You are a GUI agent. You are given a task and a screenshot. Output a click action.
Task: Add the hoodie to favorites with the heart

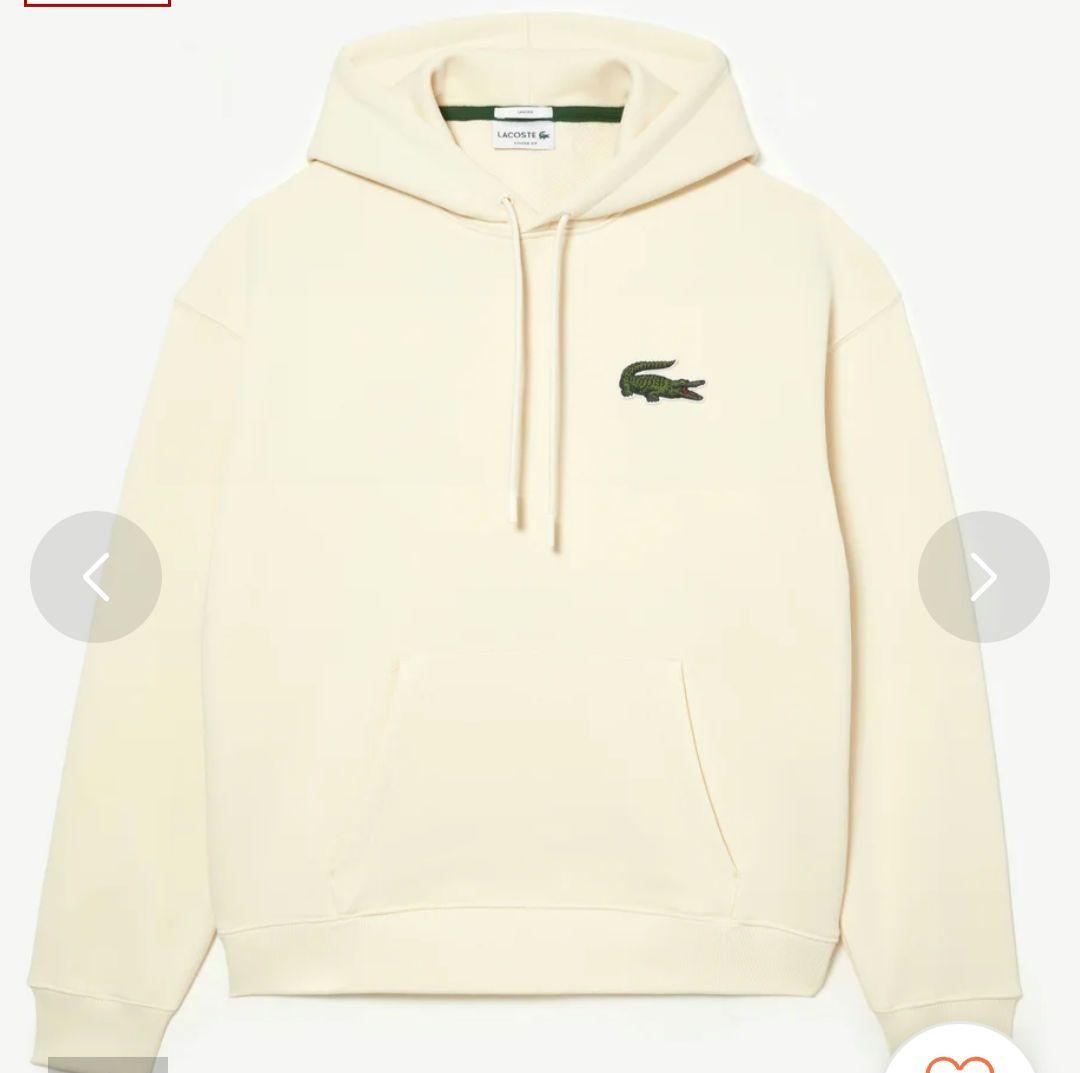click(959, 1056)
